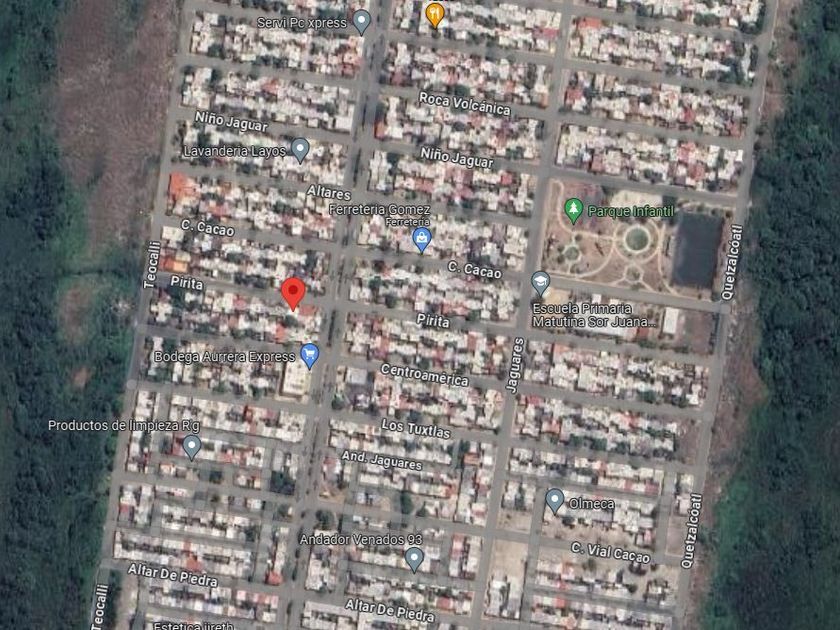Tap the Productos de limpieza Rg pin
The width and height of the screenshot is (840, 630).
point(192,447)
